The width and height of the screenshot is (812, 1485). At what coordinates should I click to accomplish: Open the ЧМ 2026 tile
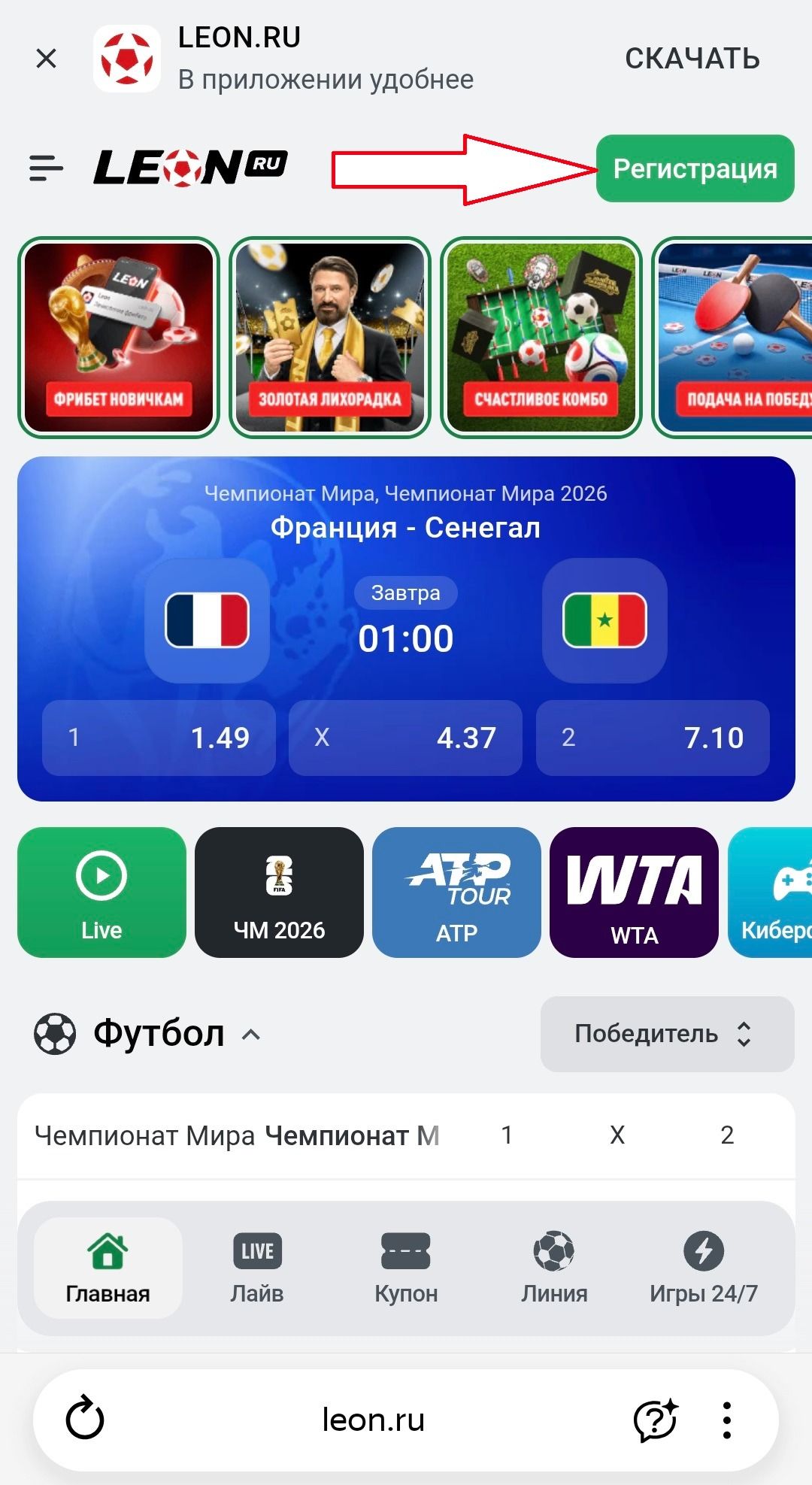[x=279, y=893]
